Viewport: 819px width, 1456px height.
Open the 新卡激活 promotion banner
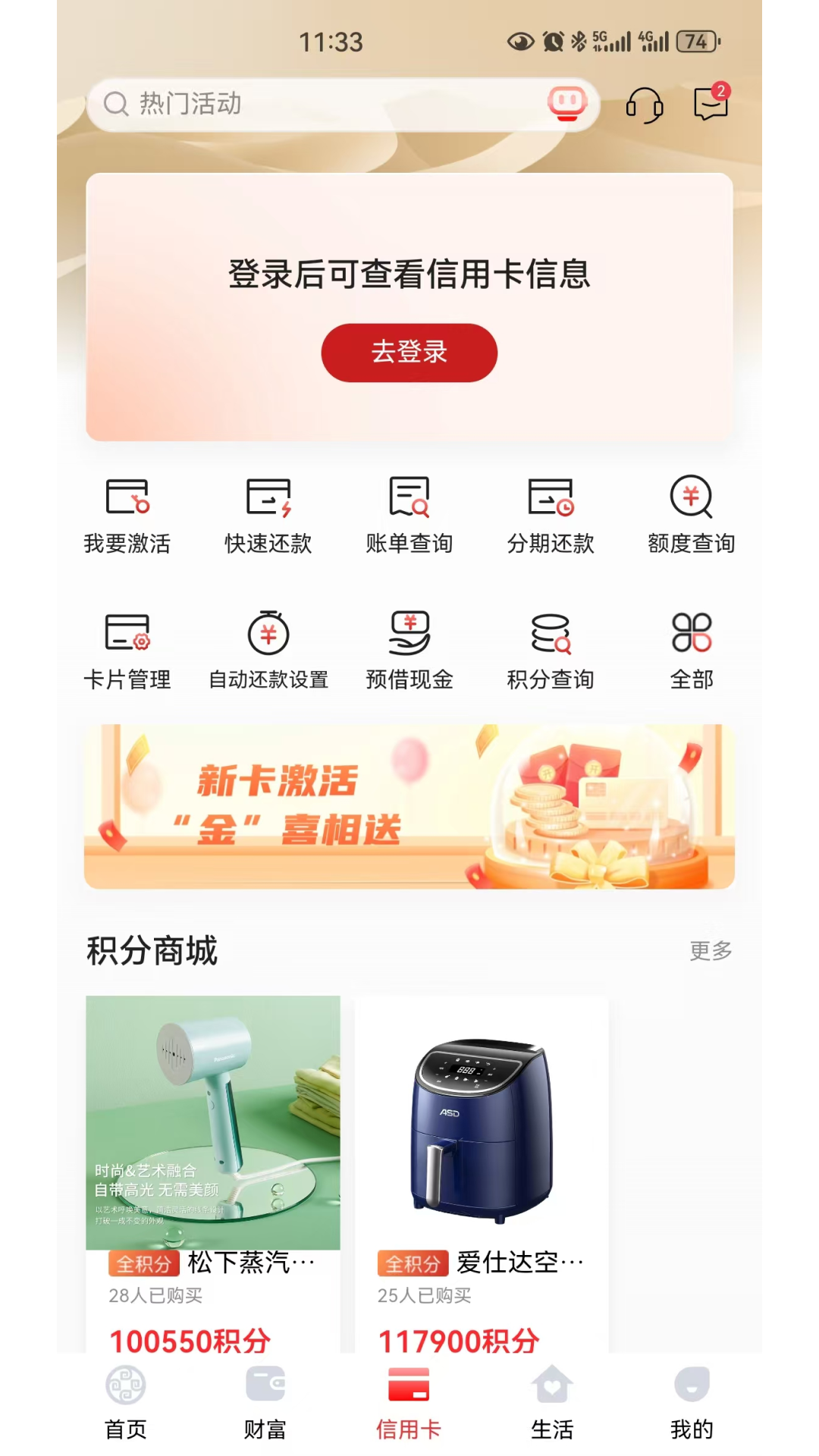(409, 808)
